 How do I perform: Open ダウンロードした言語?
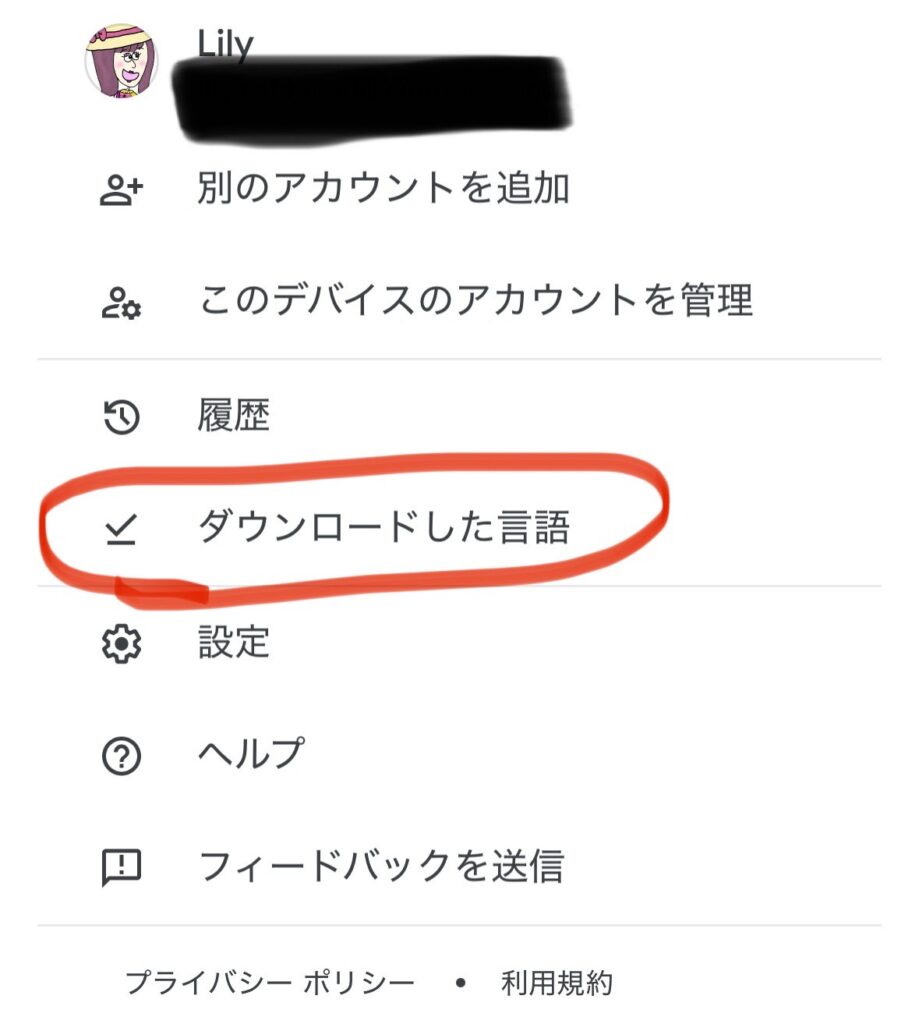click(x=383, y=527)
